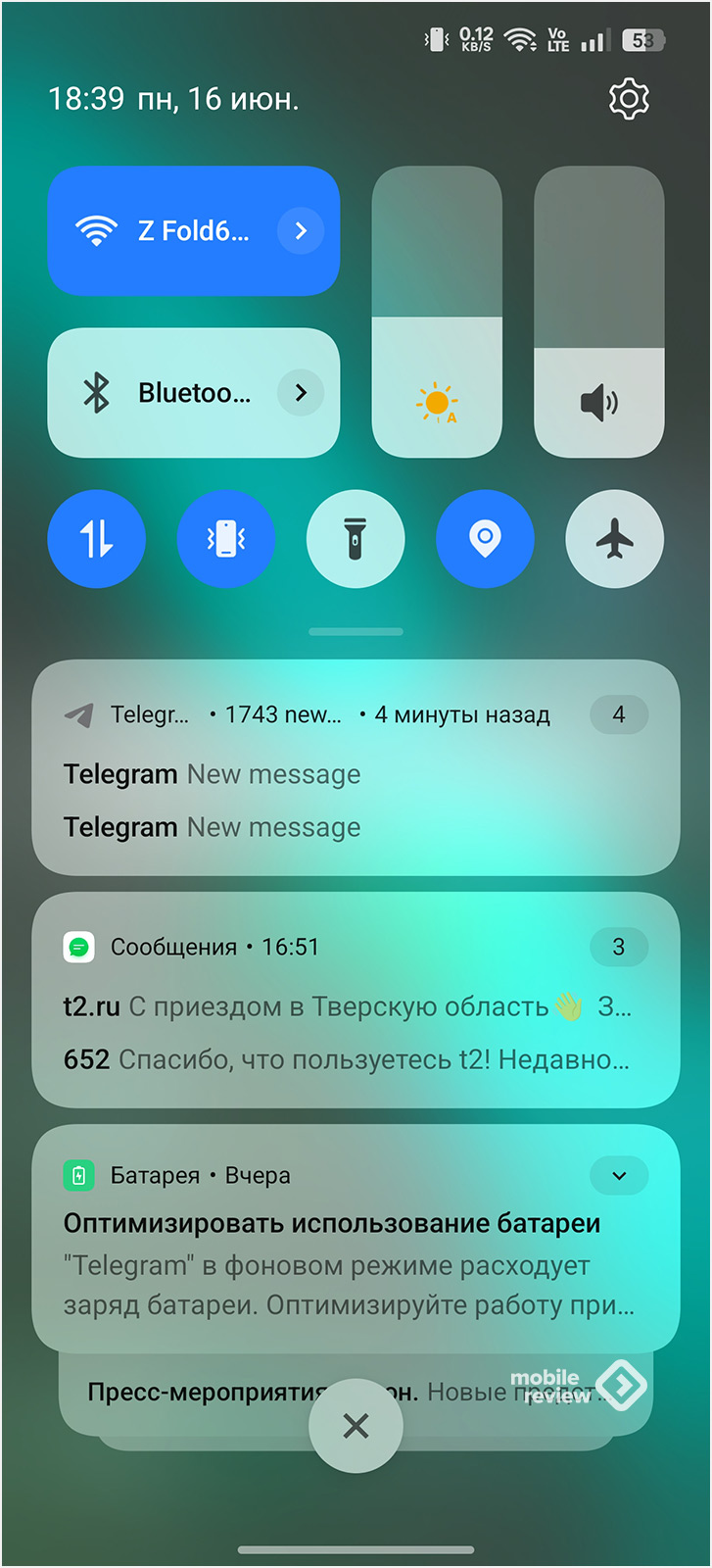Expand the 4 grouped Telegram notifications
The image size is (712, 1568).
click(619, 714)
